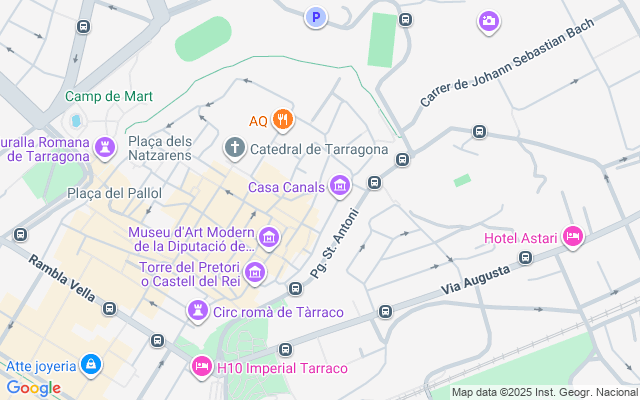Open H10 Imperial Tarraco hotel marker

[x=201, y=368]
